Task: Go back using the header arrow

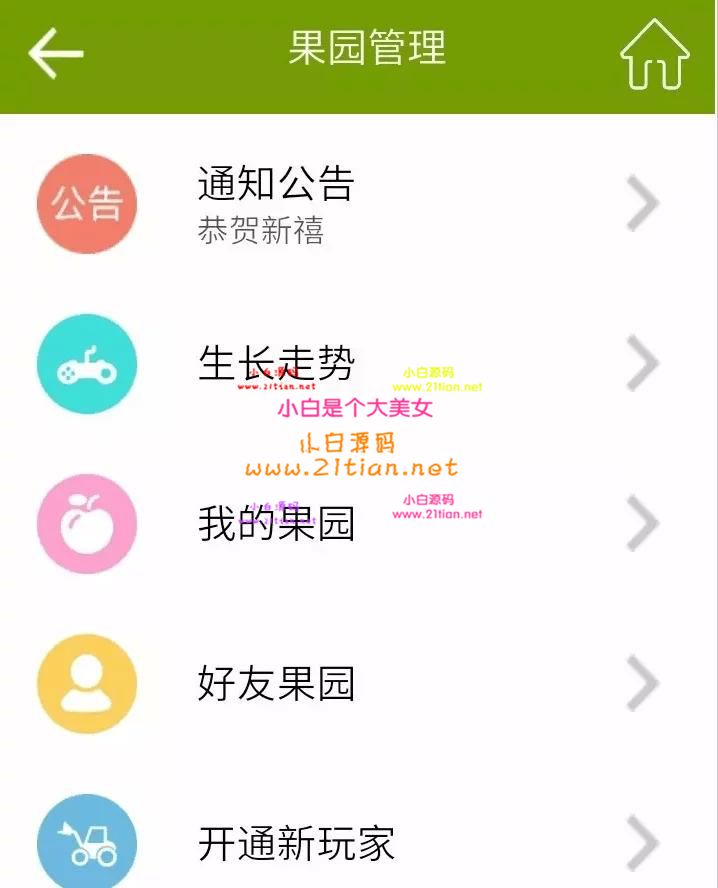Action: tap(56, 52)
